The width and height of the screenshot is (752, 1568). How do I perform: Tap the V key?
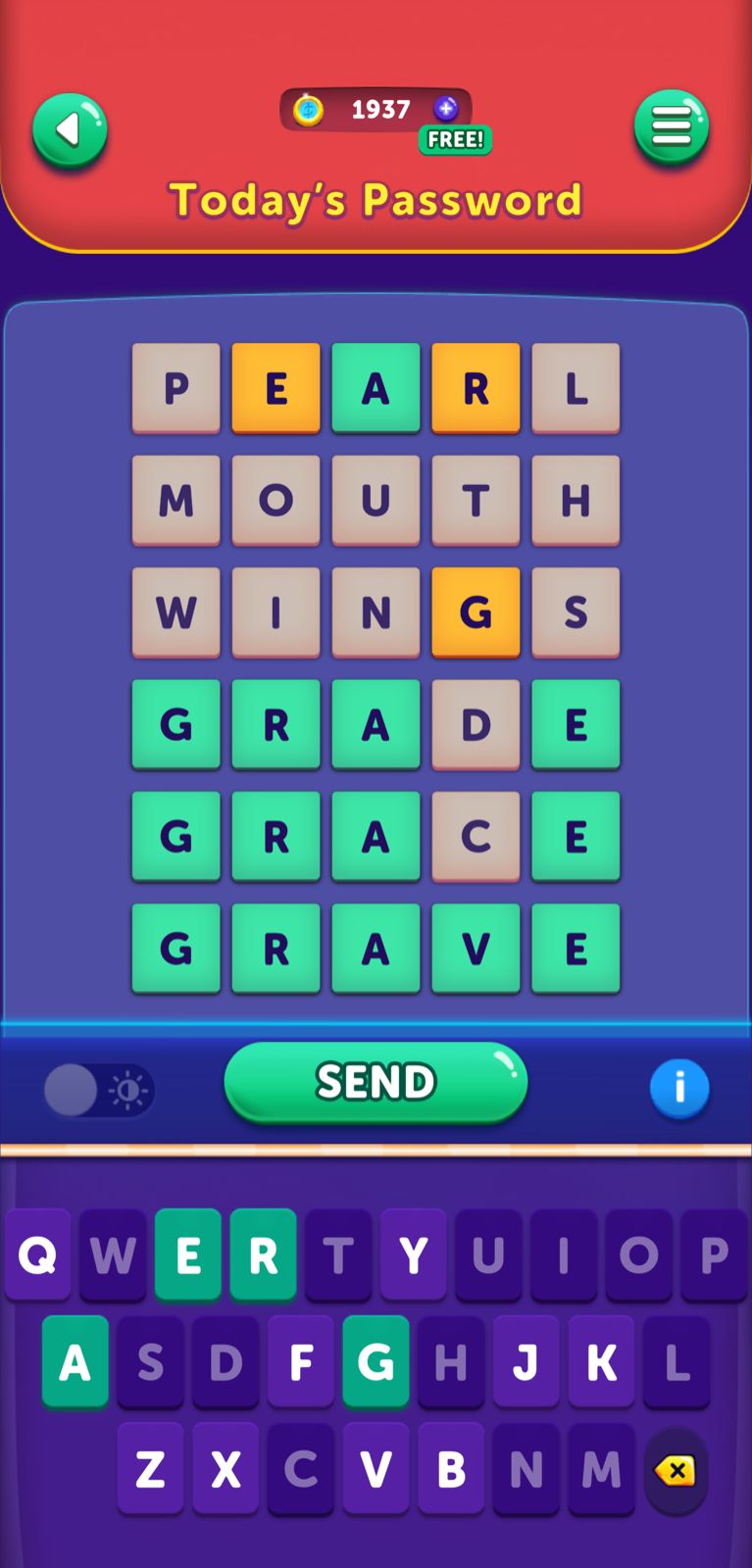[x=376, y=1469]
